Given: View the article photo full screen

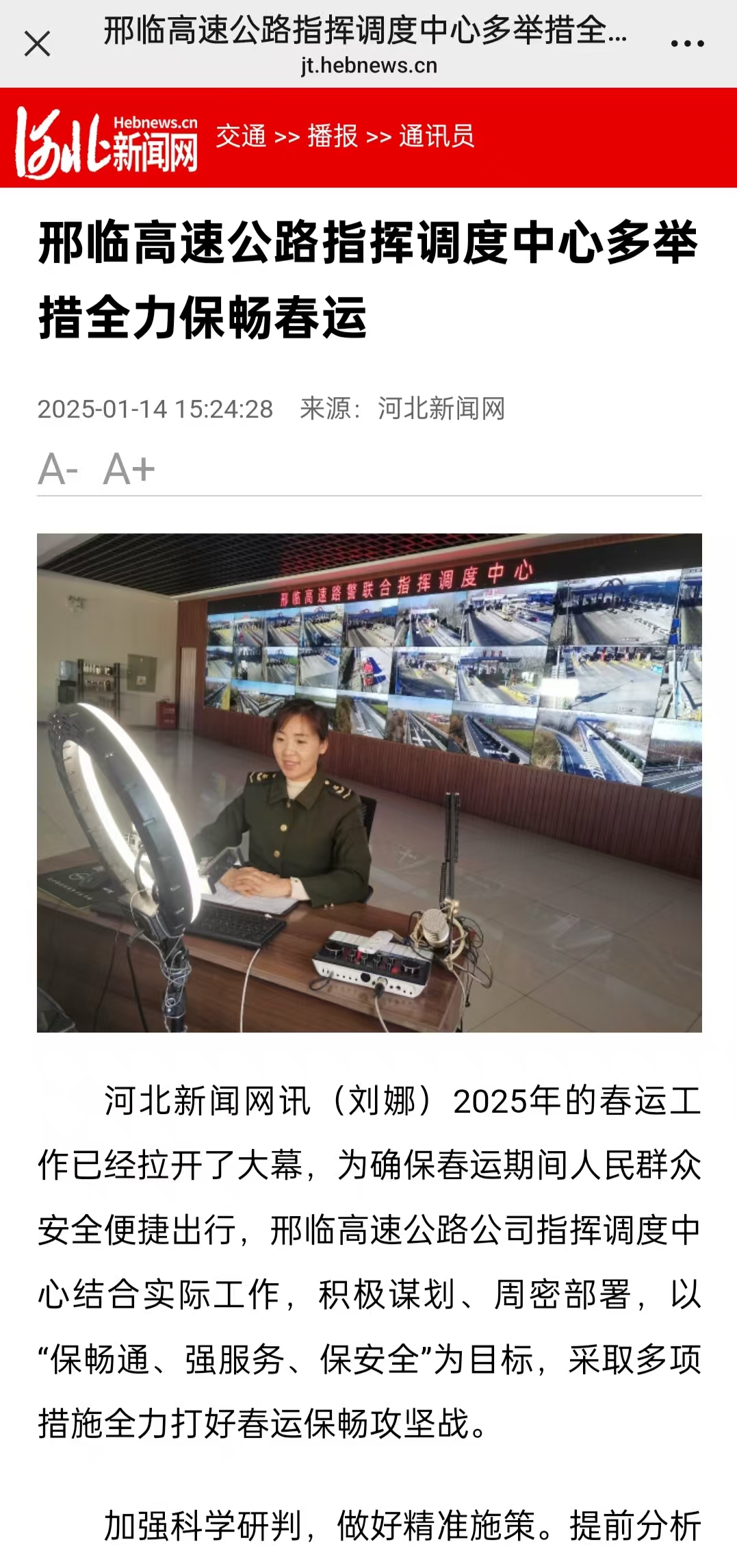Looking at the screenshot, I should [370, 783].
